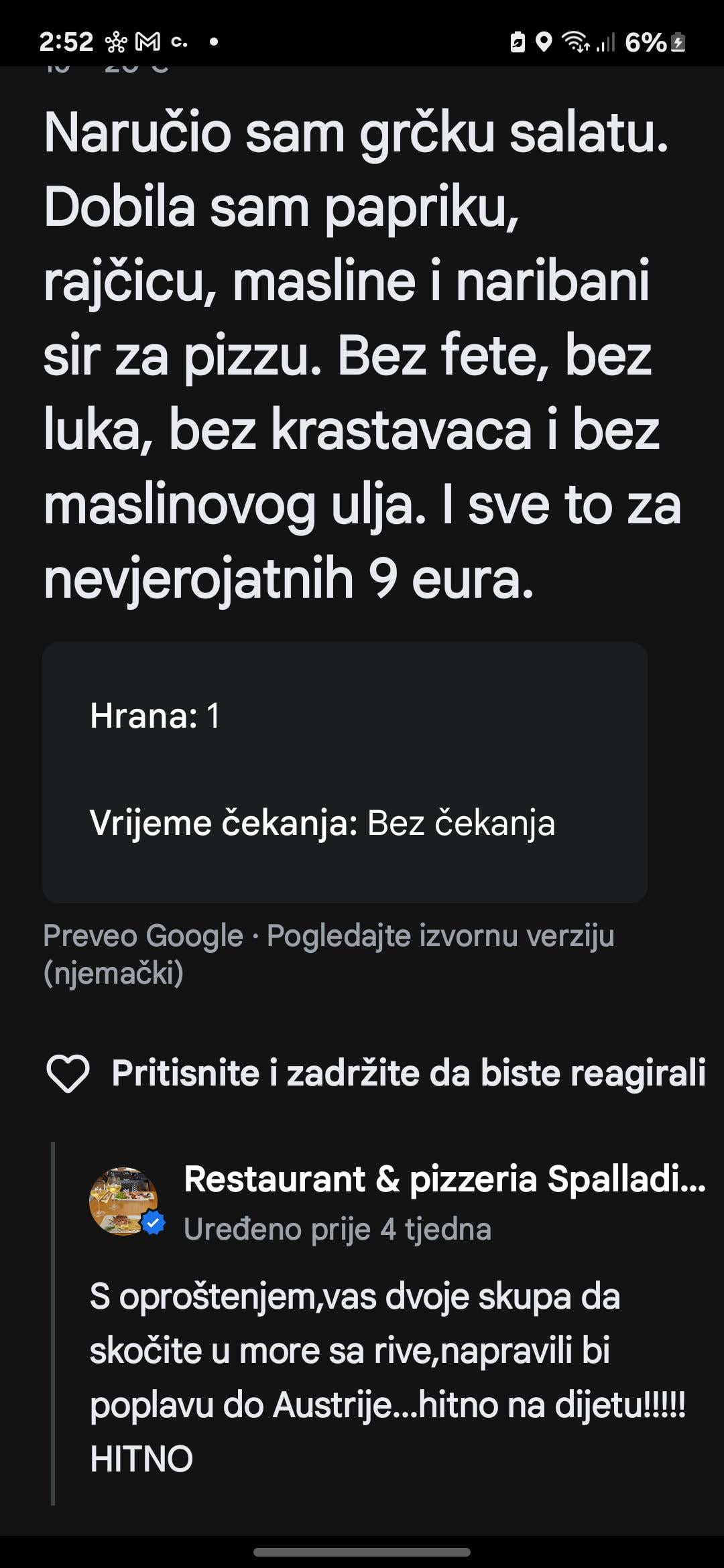724x1568 pixels.
Task: Tap the Restaurant & pizzeria Spalladi name
Action: (x=445, y=1179)
